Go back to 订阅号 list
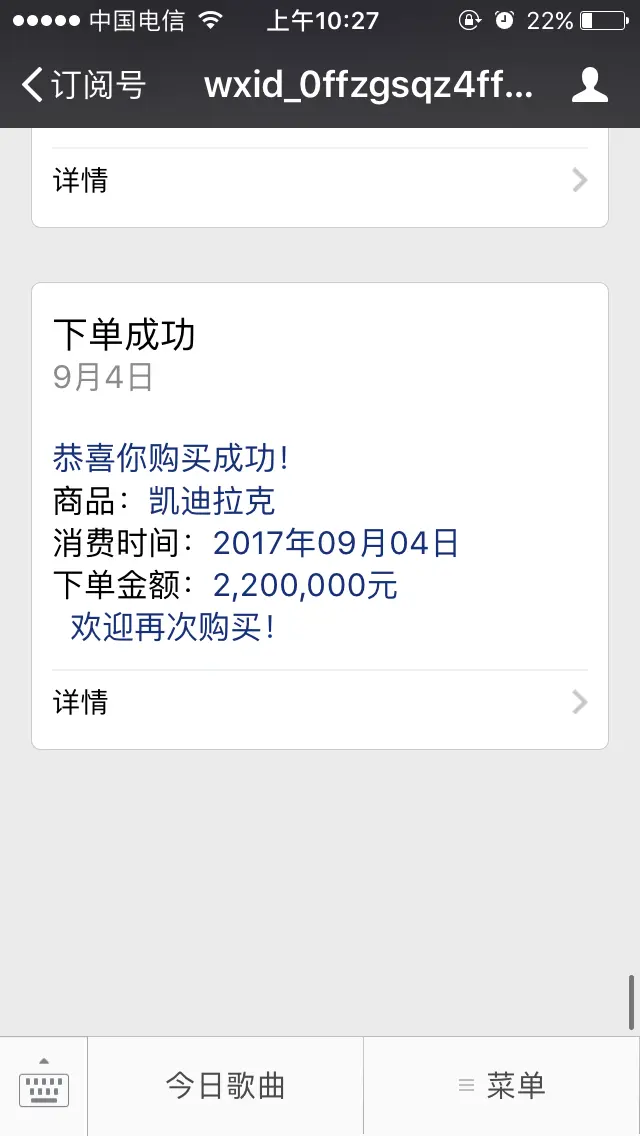This screenshot has width=640, height=1136. point(84,85)
